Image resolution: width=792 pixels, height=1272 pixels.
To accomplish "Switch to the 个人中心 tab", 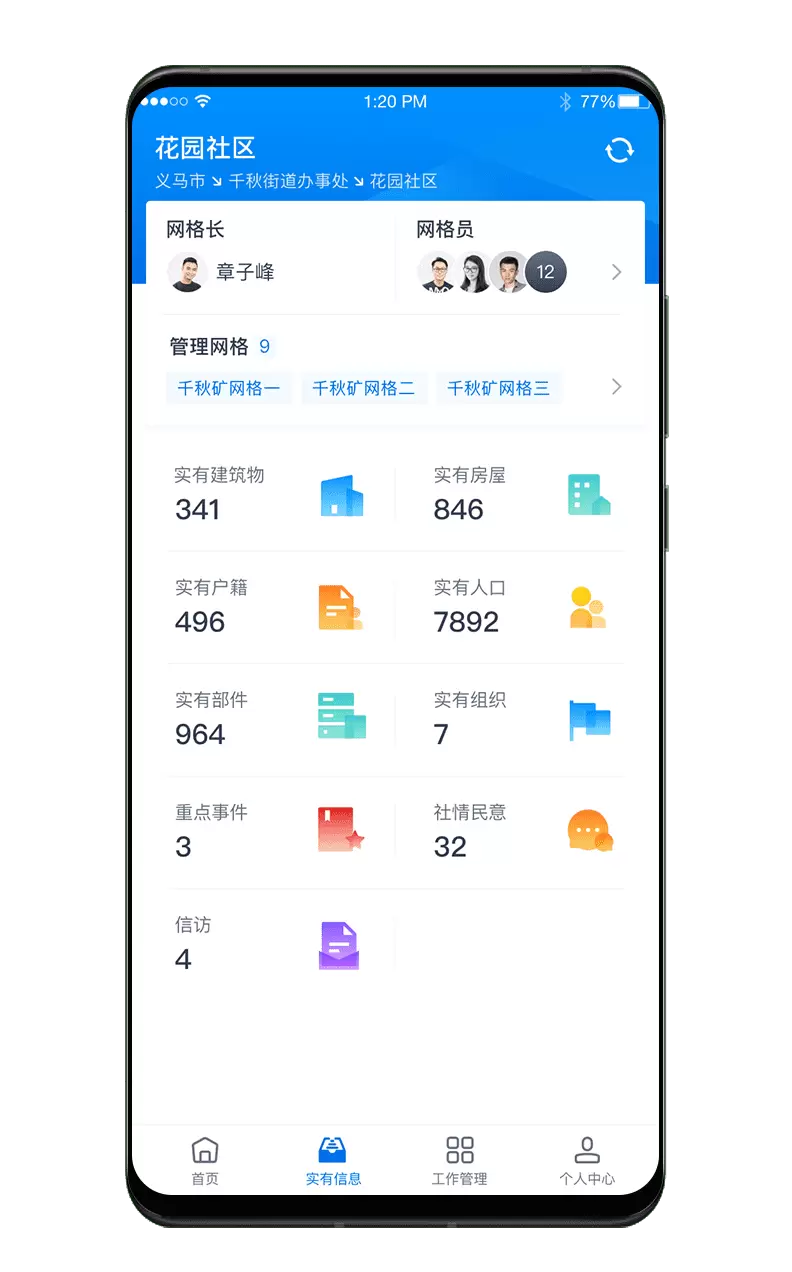I will point(587,1160).
